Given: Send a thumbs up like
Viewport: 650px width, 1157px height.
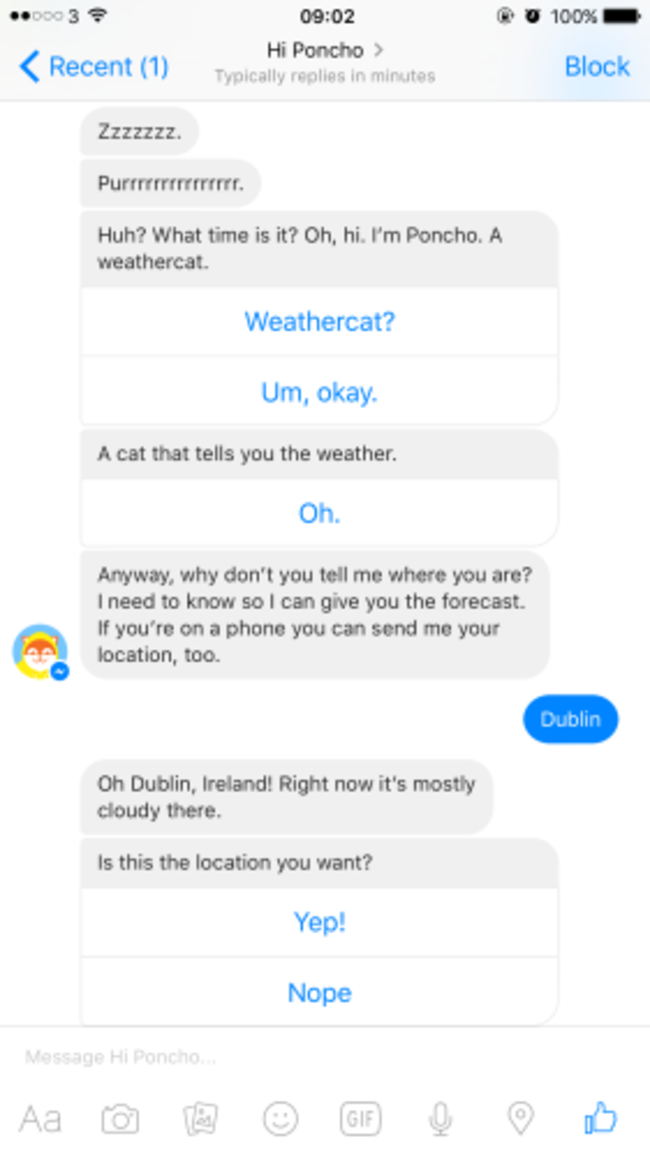Looking at the screenshot, I should coord(600,1119).
